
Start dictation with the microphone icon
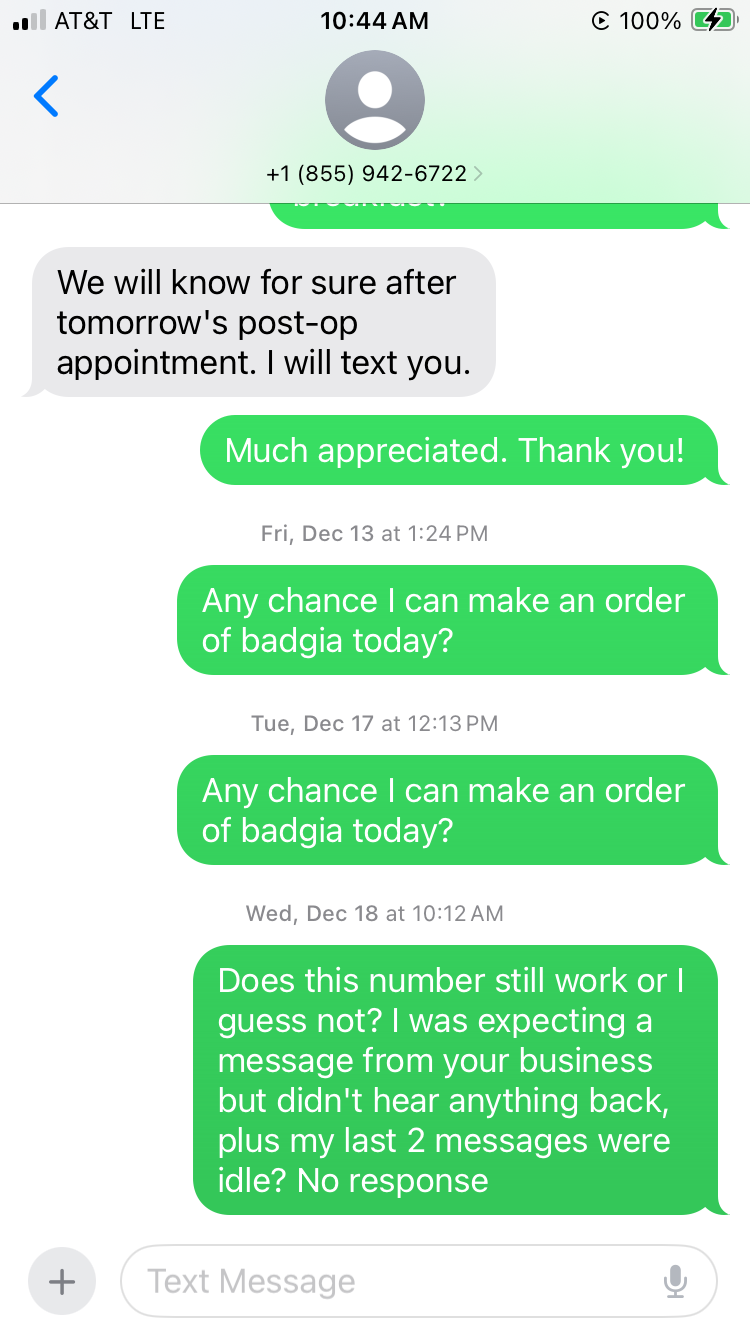[x=676, y=1281]
